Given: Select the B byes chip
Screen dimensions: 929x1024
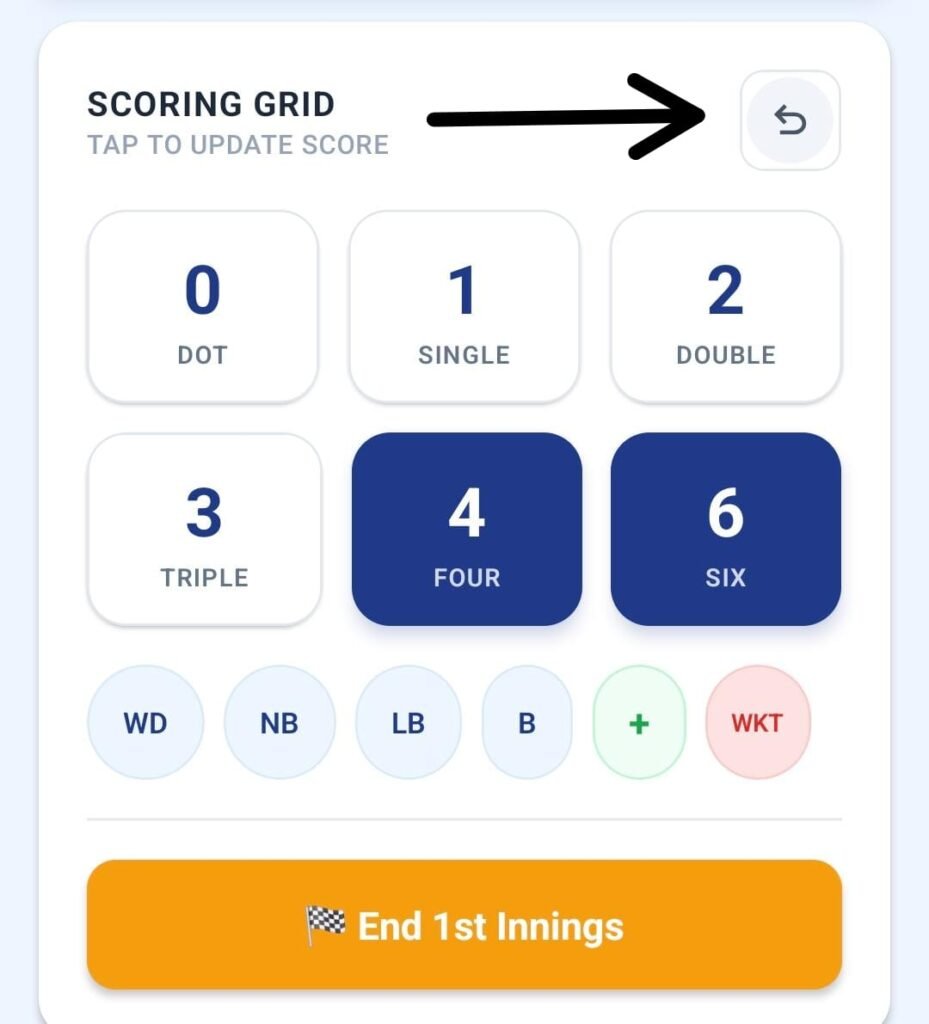Looking at the screenshot, I should (x=527, y=722).
